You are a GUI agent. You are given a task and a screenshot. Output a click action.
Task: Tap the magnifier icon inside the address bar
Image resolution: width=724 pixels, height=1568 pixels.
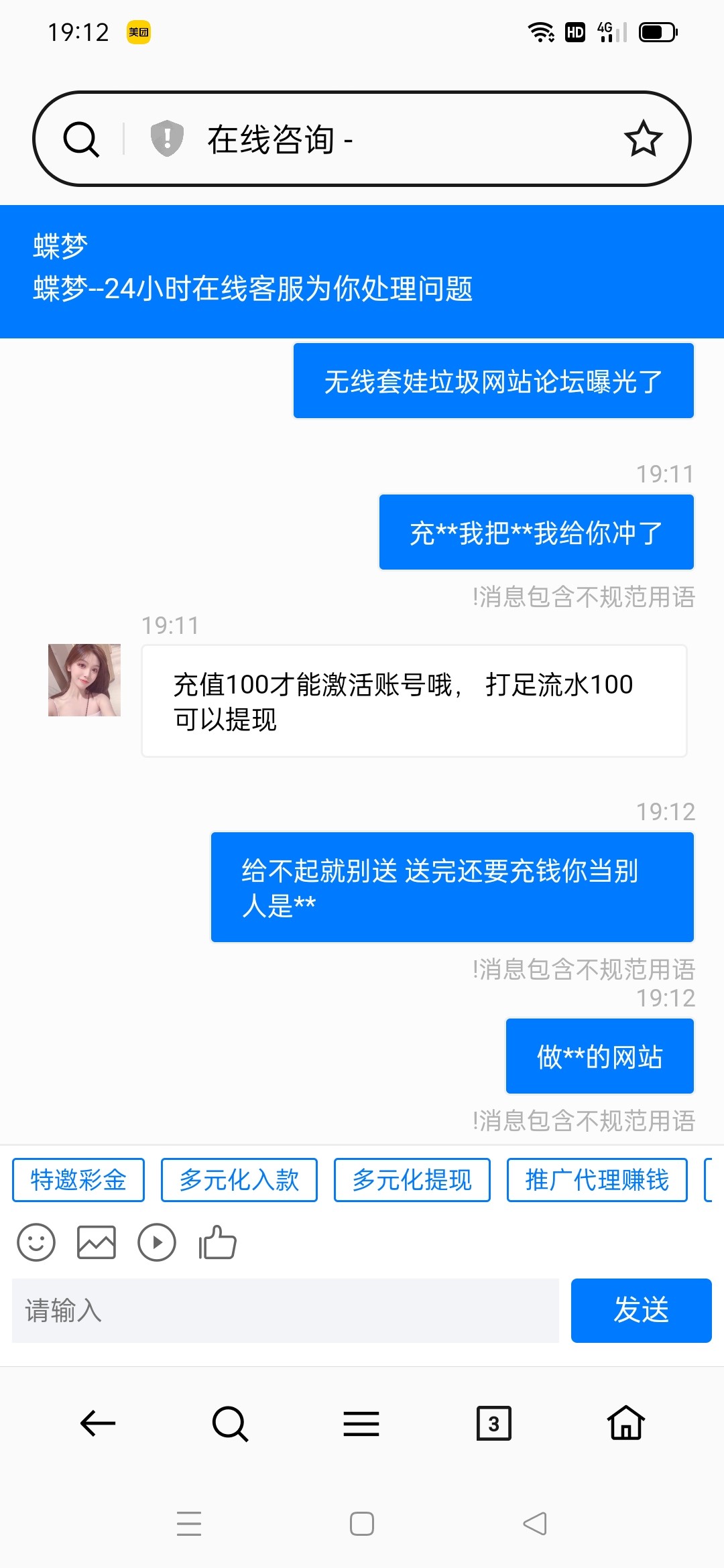click(x=80, y=139)
